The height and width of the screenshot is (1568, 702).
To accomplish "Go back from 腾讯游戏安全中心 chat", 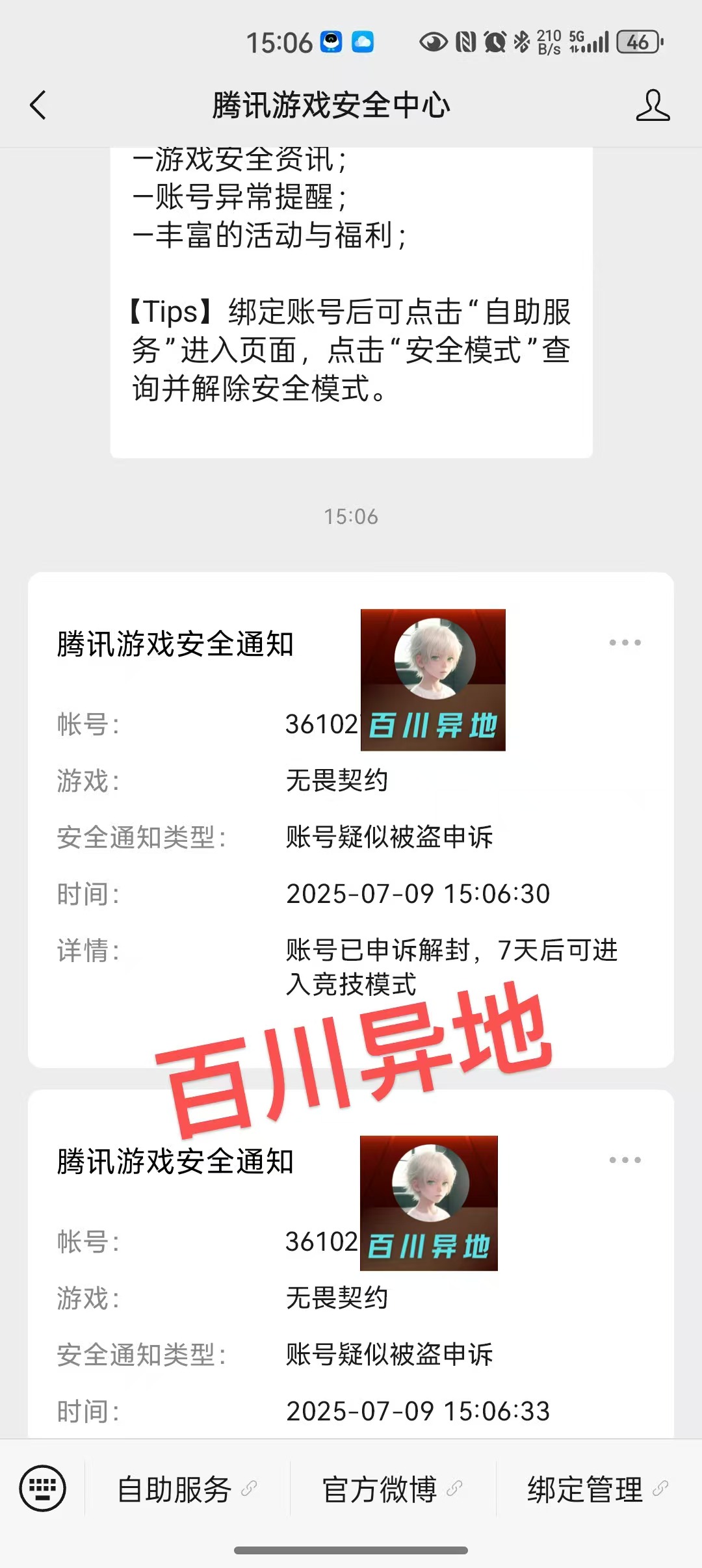I will click(x=38, y=105).
